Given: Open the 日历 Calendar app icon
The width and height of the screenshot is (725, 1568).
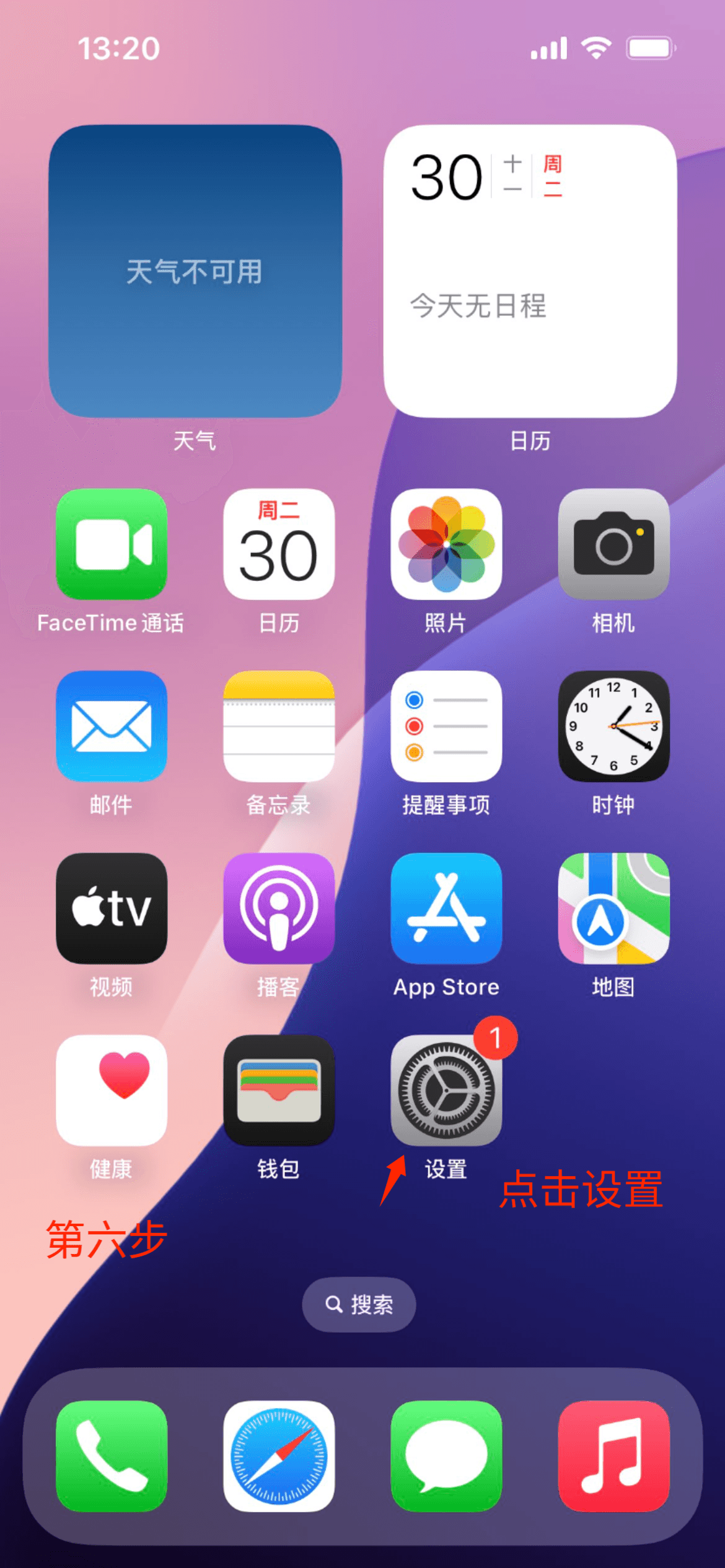Looking at the screenshot, I should 279,544.
